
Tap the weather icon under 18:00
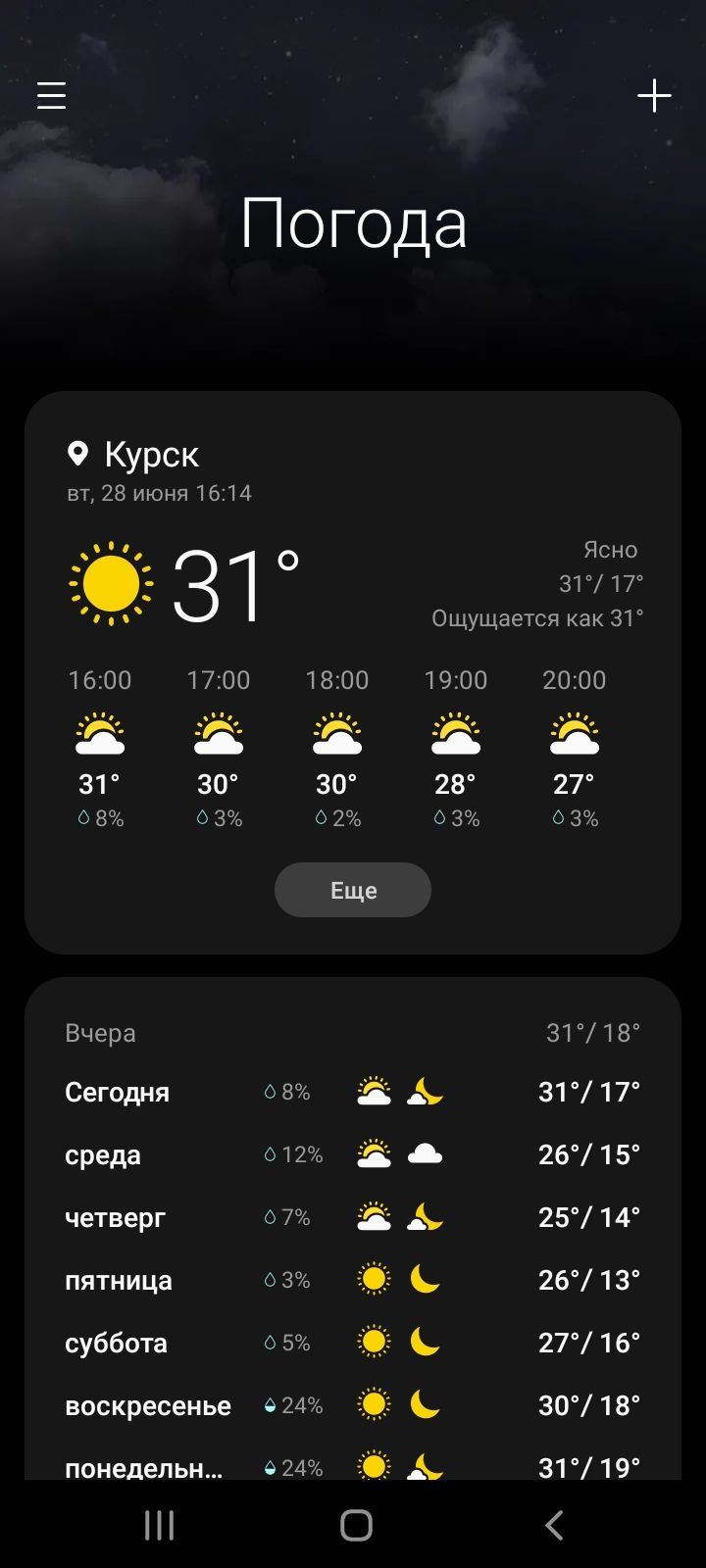point(337,733)
